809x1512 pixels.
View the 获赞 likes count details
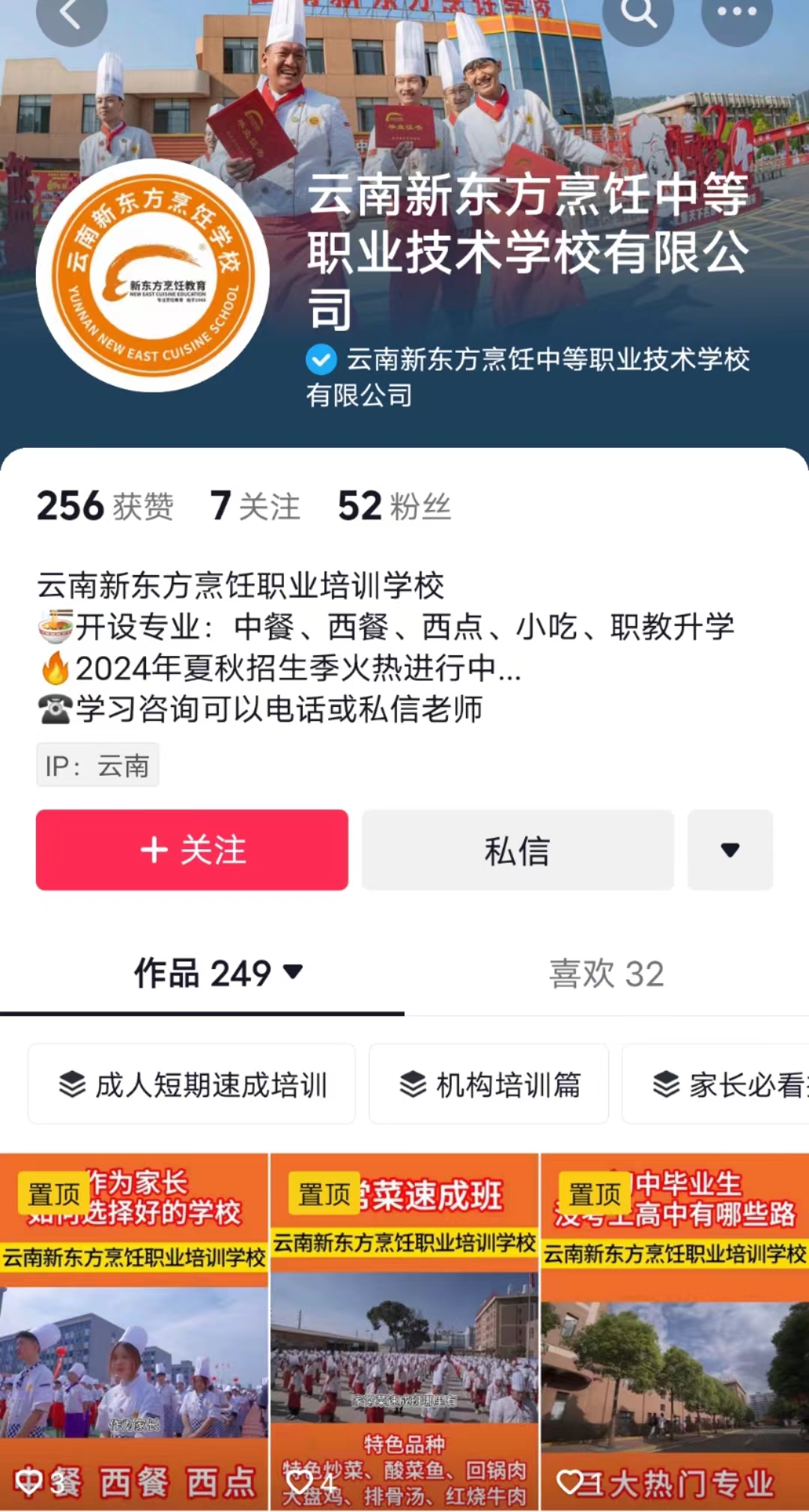pos(105,506)
